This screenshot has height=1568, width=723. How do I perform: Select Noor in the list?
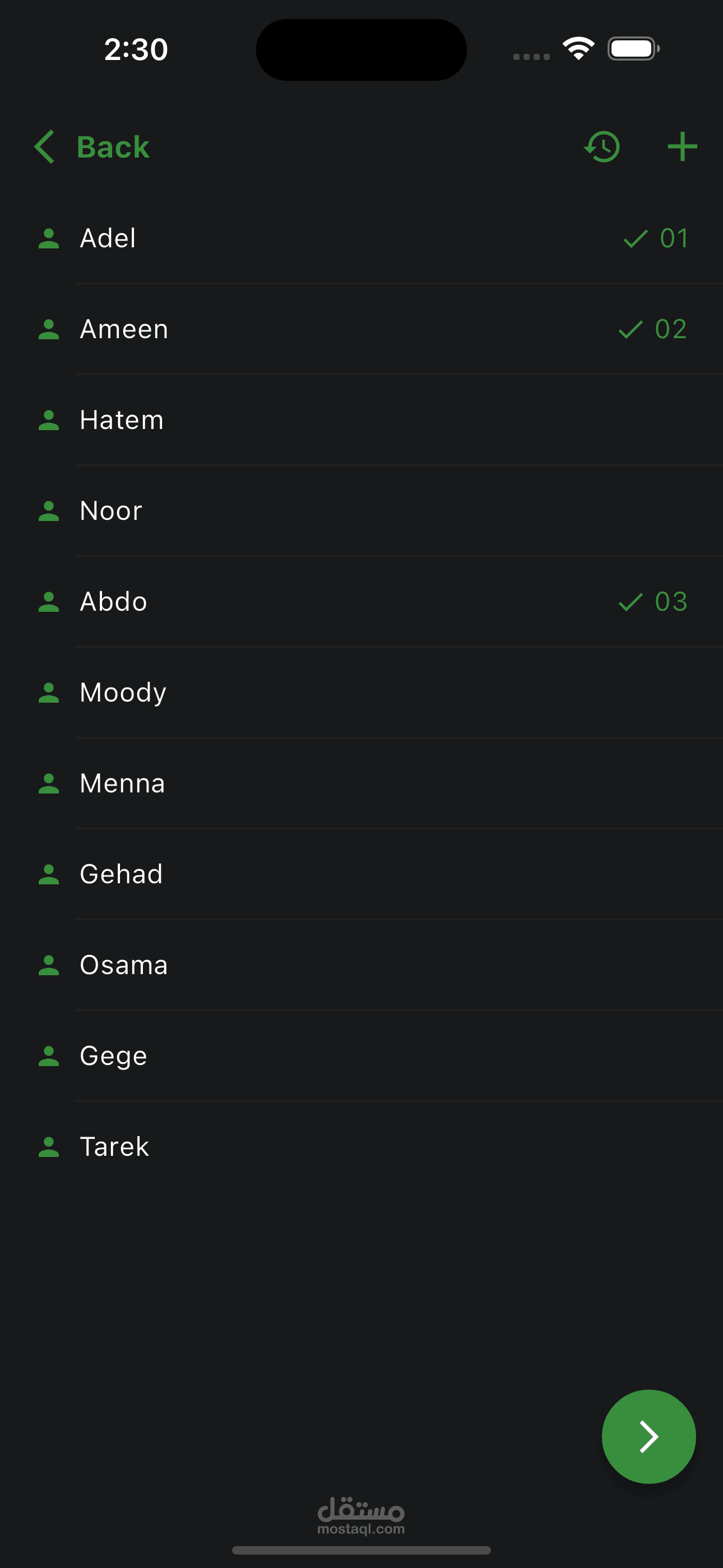(361, 511)
